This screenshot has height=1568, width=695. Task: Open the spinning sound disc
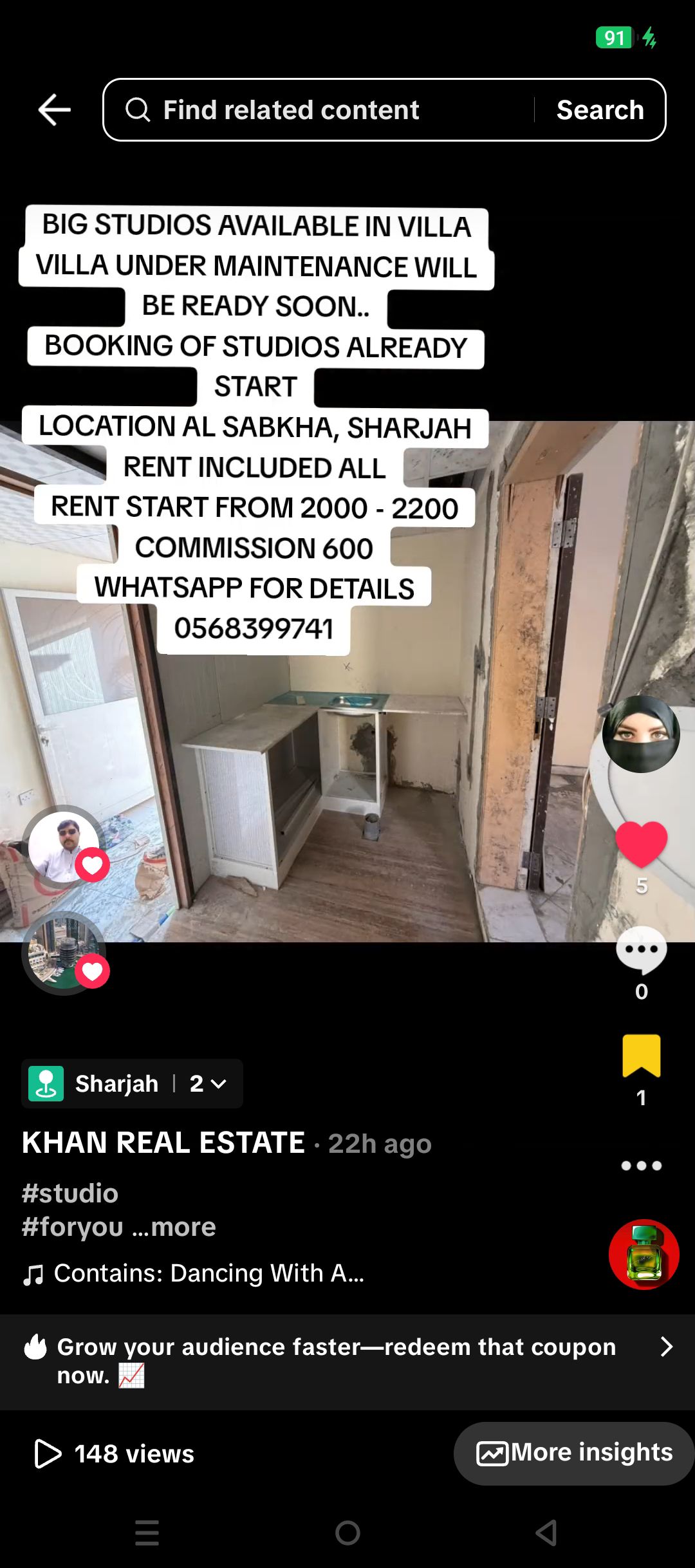click(644, 1254)
